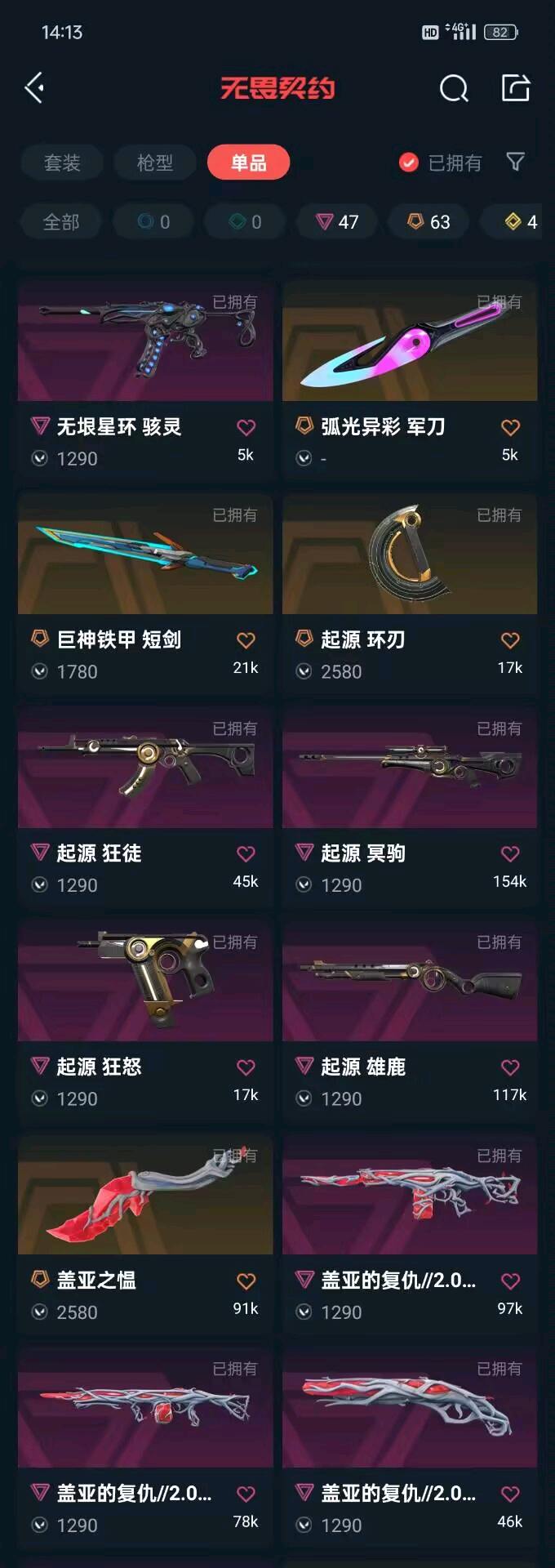Open the funnel filter icon

tap(515, 162)
